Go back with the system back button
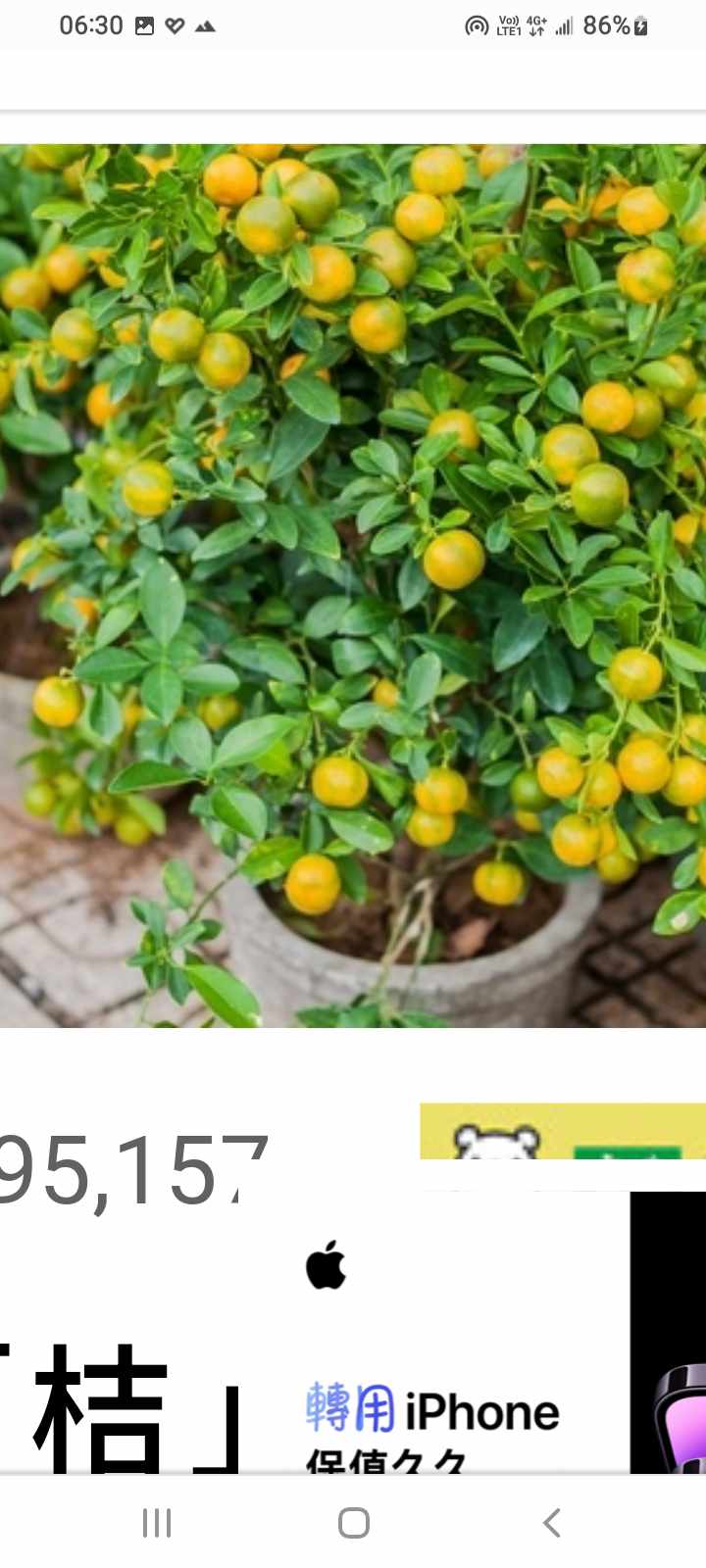This screenshot has height=1568, width=706. tap(552, 1522)
